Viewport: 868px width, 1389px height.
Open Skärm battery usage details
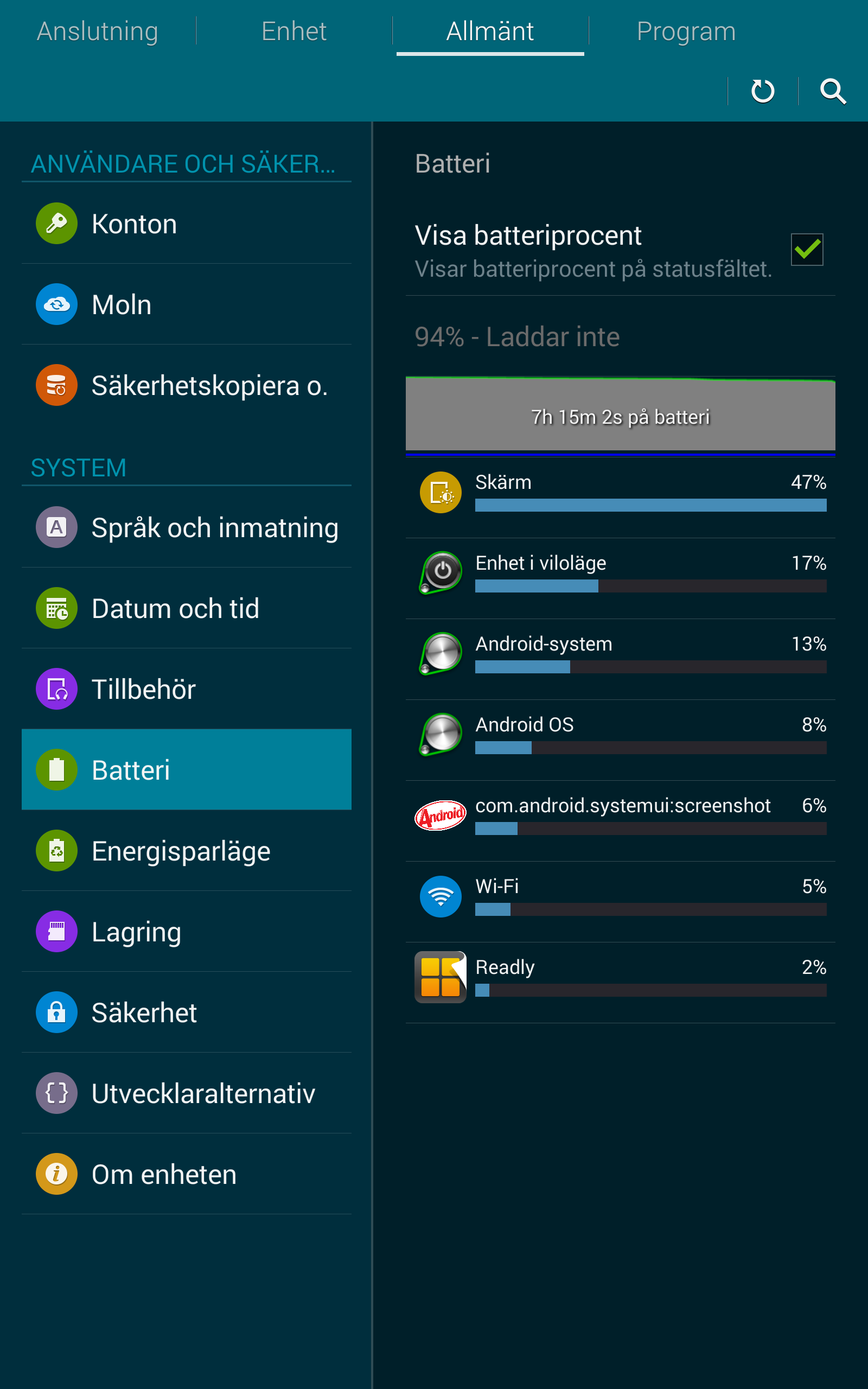(x=620, y=497)
